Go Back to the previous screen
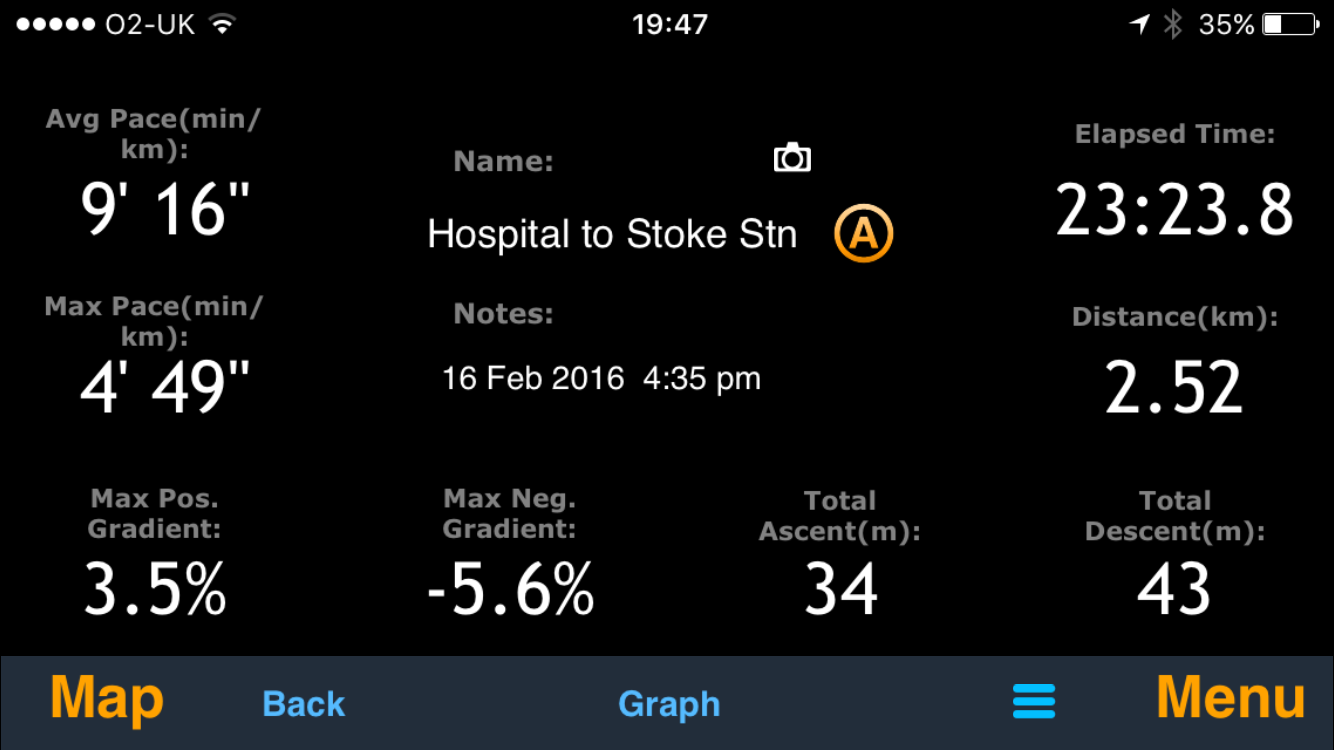Viewport: 1334px width, 750px height. 303,704
